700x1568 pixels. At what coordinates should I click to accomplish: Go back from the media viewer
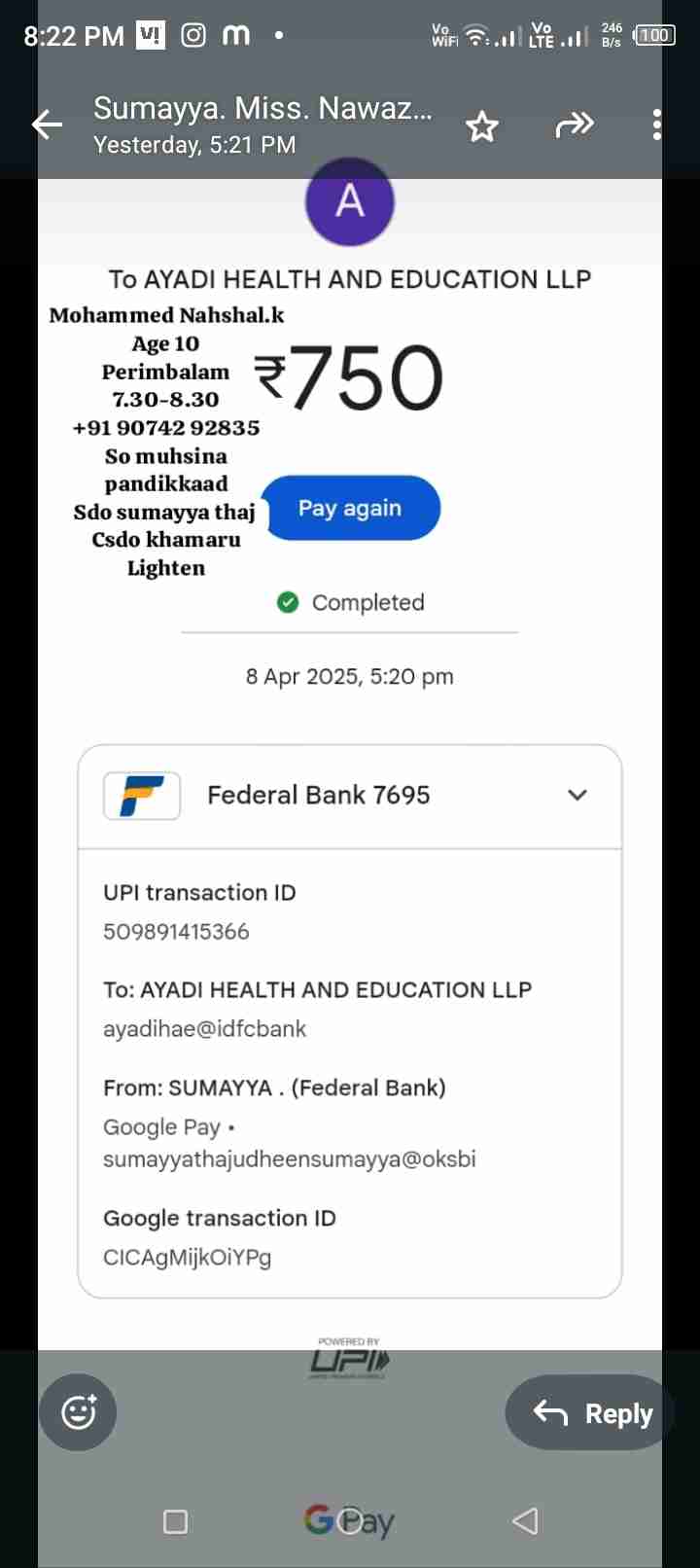[x=47, y=125]
